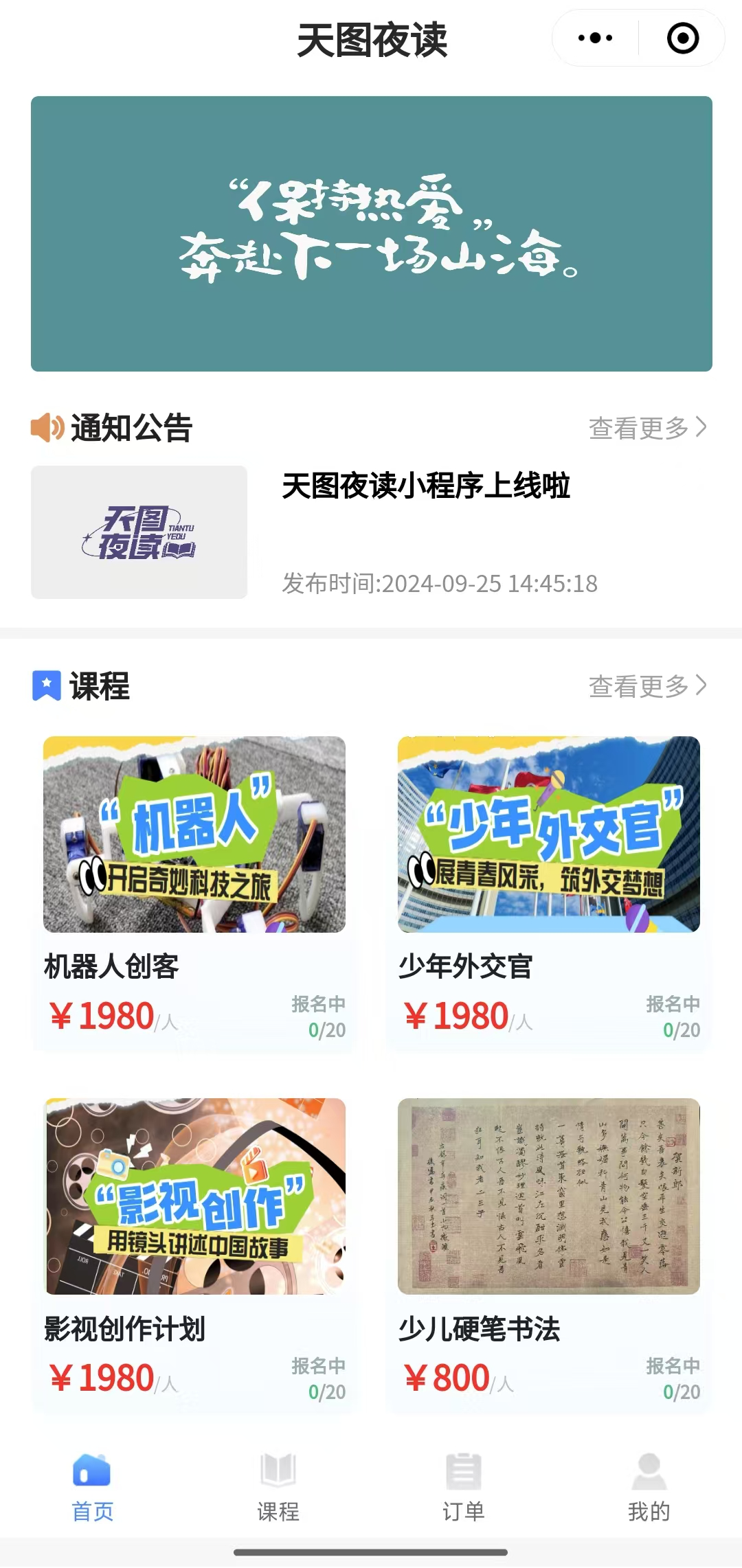This screenshot has width=742, height=1568.
Task: Open the 少年外交官 course card
Action: pos(548,893)
